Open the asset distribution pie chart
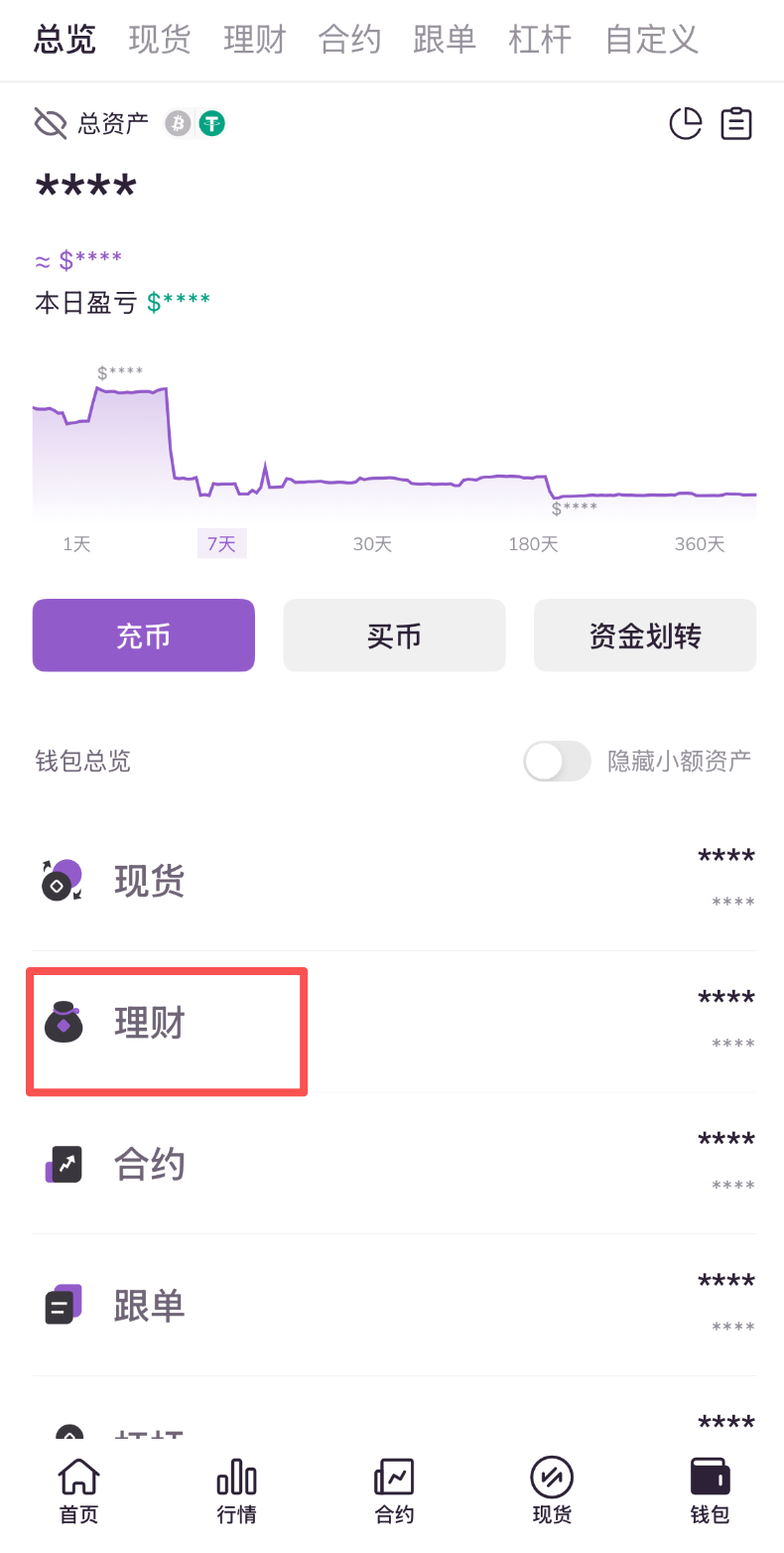The image size is (784, 1553). click(x=686, y=123)
